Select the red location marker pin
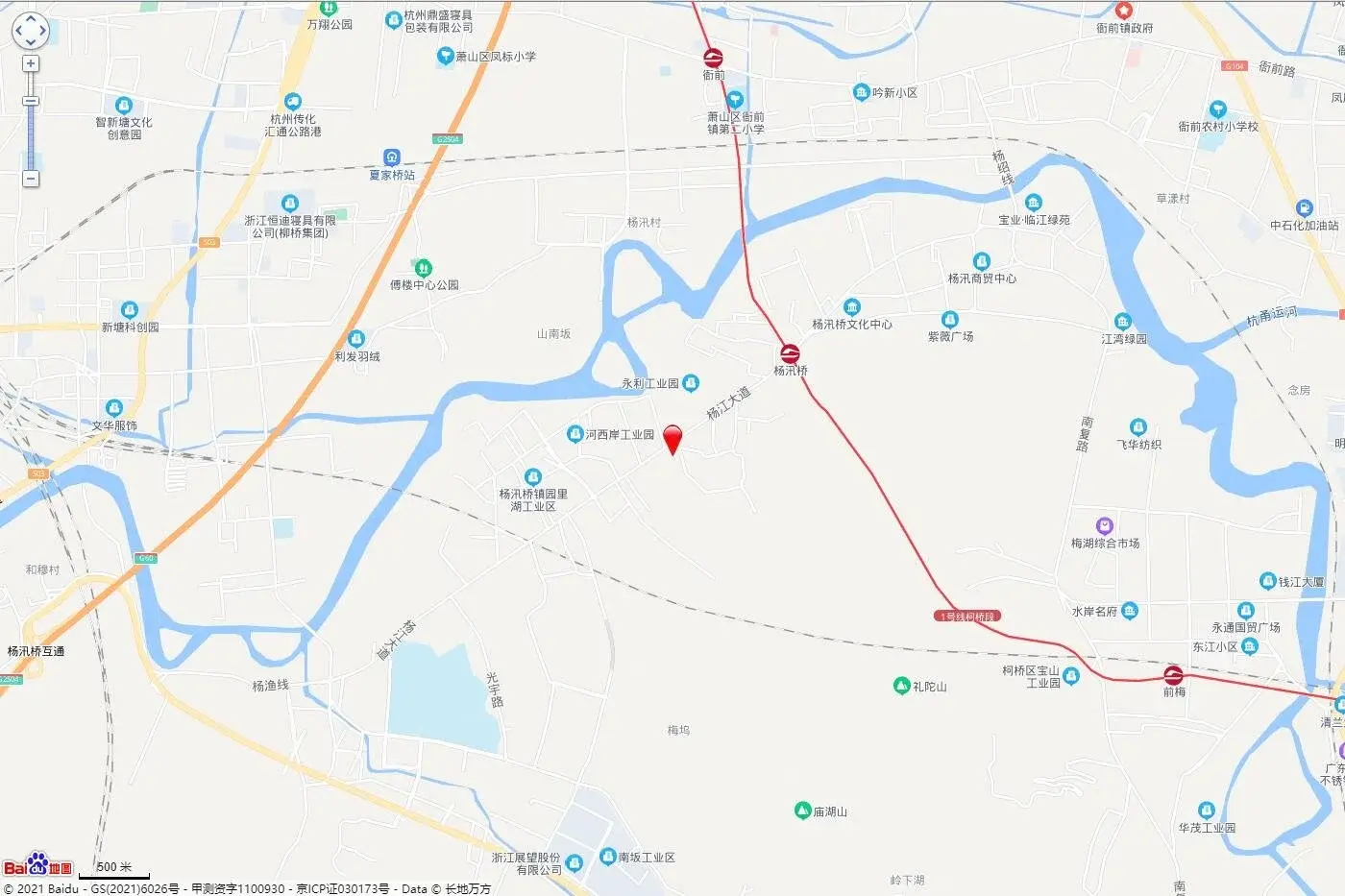 (x=673, y=438)
